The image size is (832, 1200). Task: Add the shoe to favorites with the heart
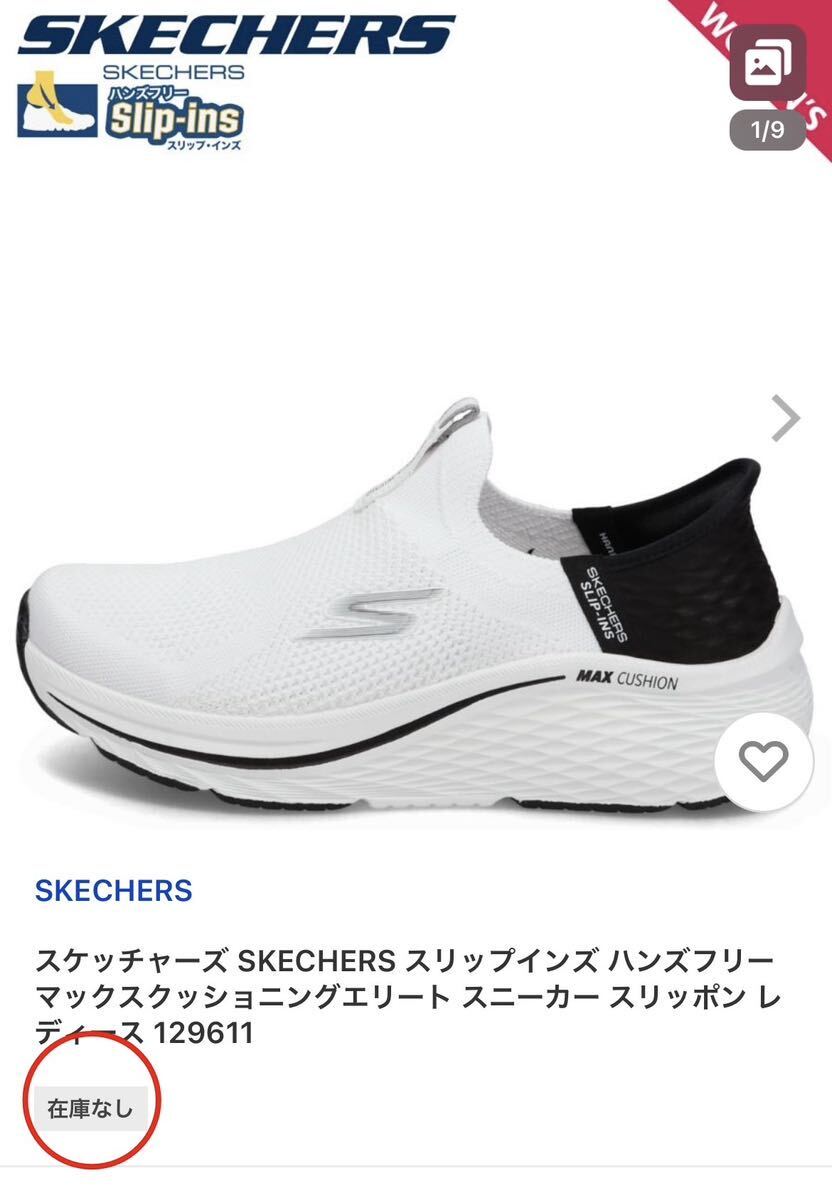pyautogui.click(x=764, y=763)
